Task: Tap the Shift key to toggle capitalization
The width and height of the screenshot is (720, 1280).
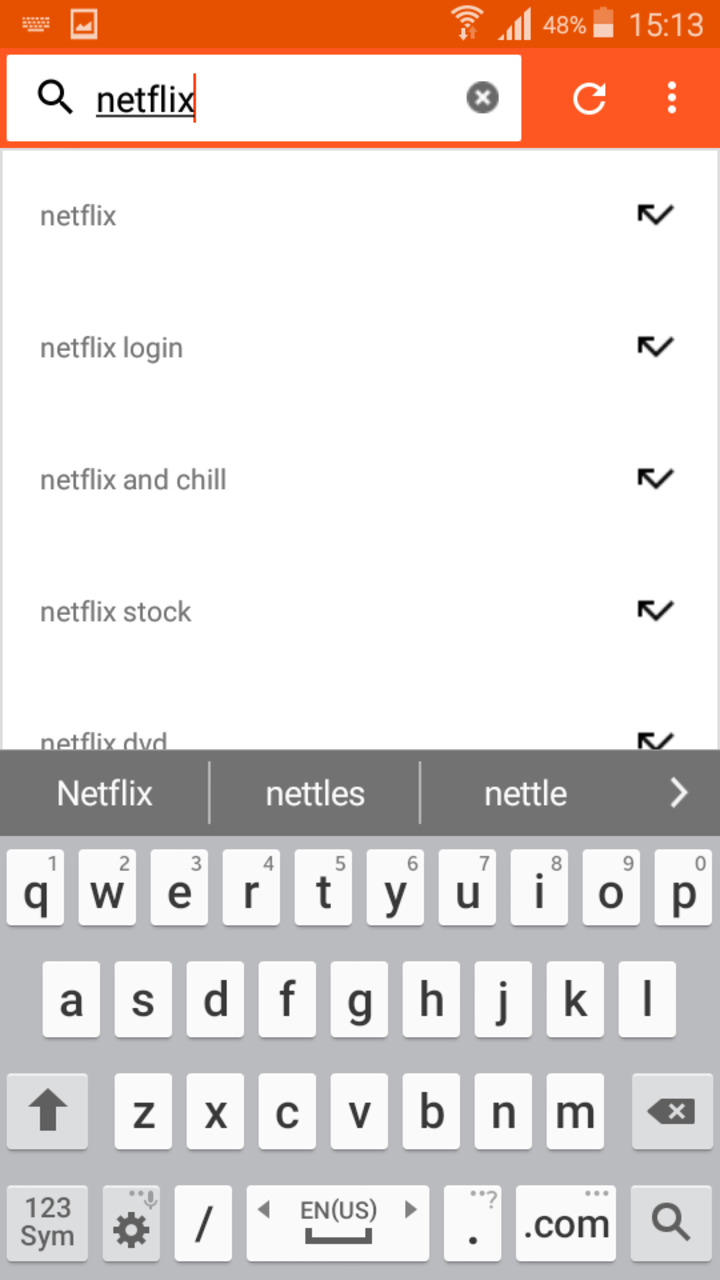Action: (47, 1111)
